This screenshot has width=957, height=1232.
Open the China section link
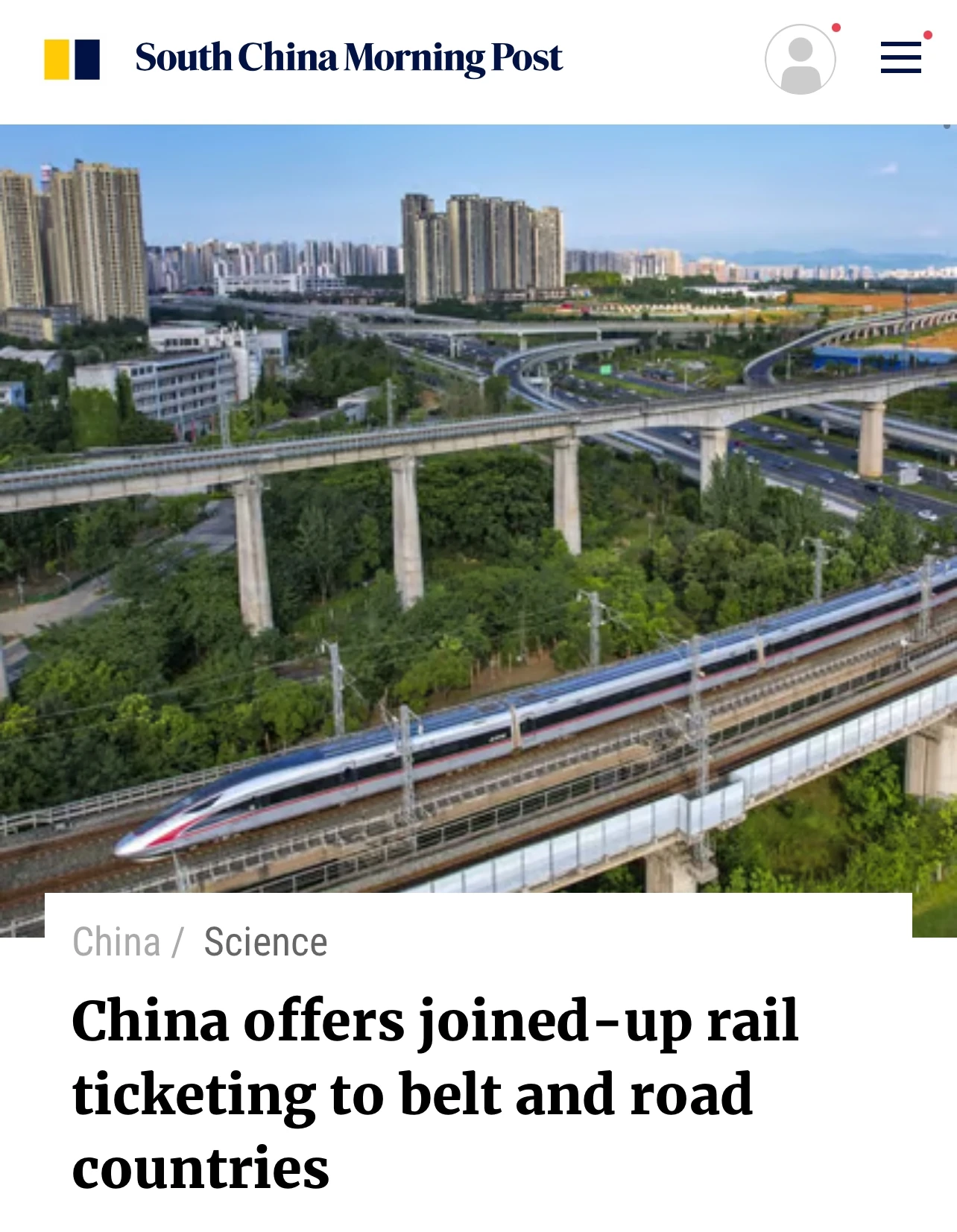coord(116,941)
